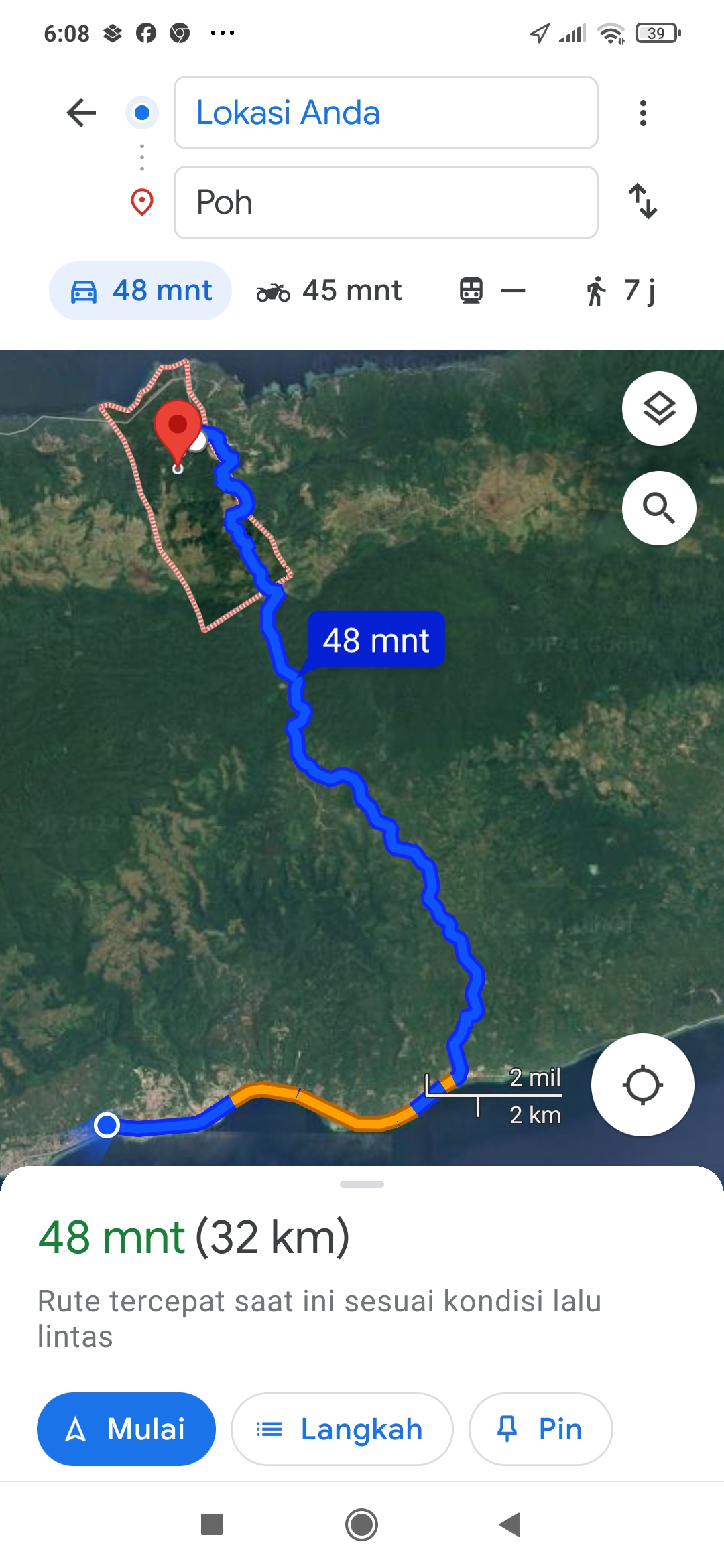Screen dimensions: 724x1568
Task: Center the map on my location
Action: (643, 1085)
